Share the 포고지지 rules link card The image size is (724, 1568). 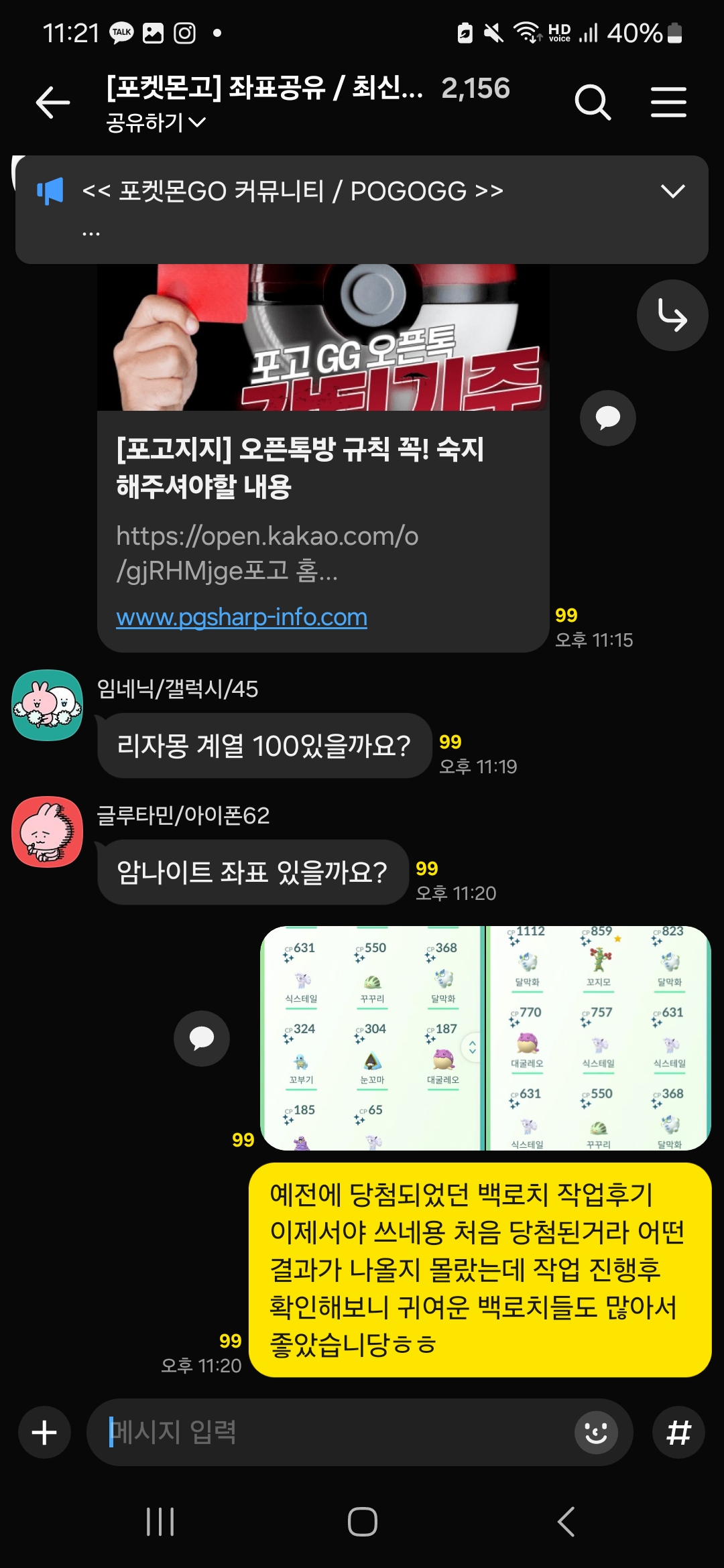click(672, 316)
